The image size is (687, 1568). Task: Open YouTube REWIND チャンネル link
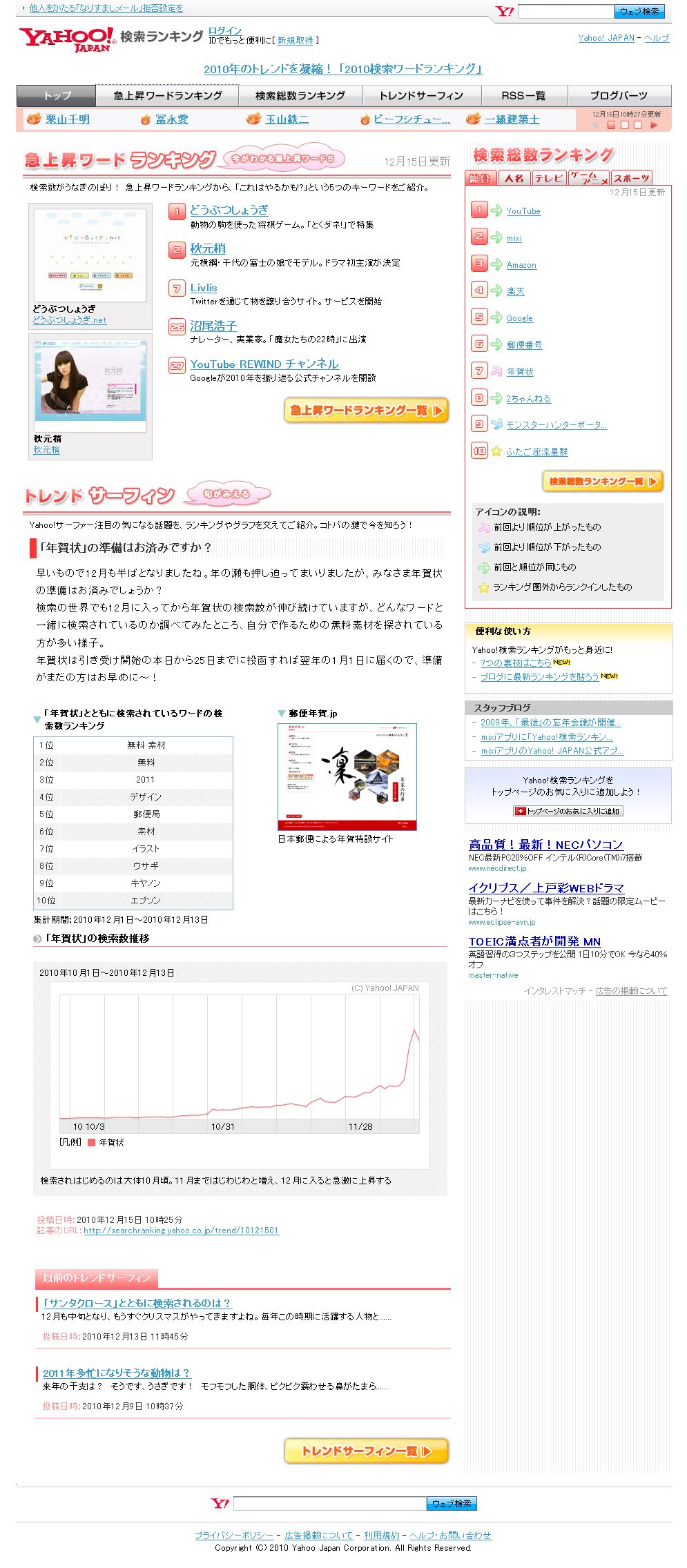point(264,364)
